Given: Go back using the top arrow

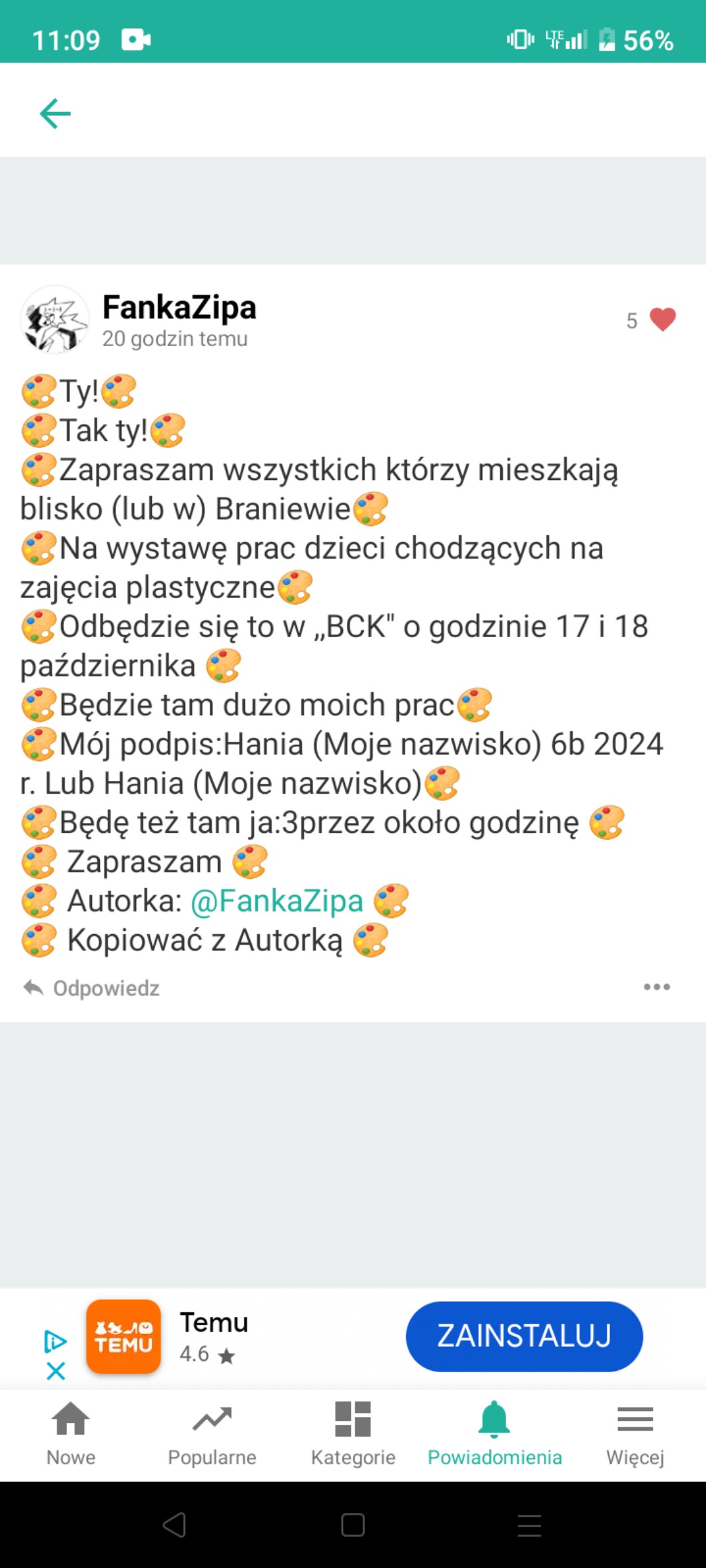Looking at the screenshot, I should [55, 113].
